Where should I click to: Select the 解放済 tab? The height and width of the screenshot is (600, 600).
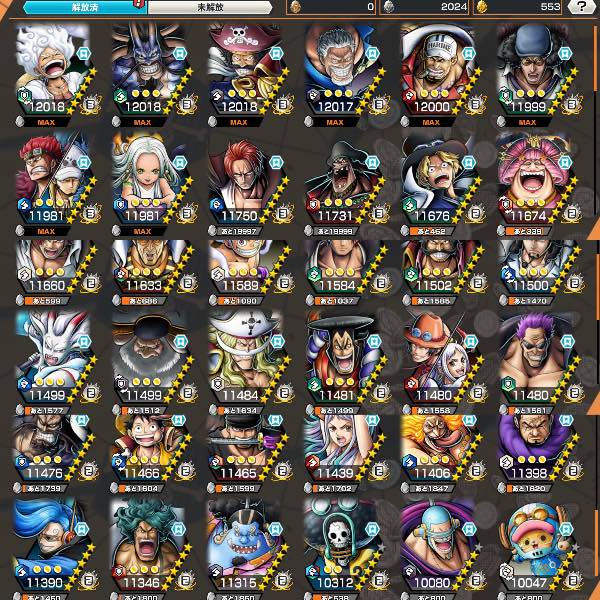click(x=75, y=7)
